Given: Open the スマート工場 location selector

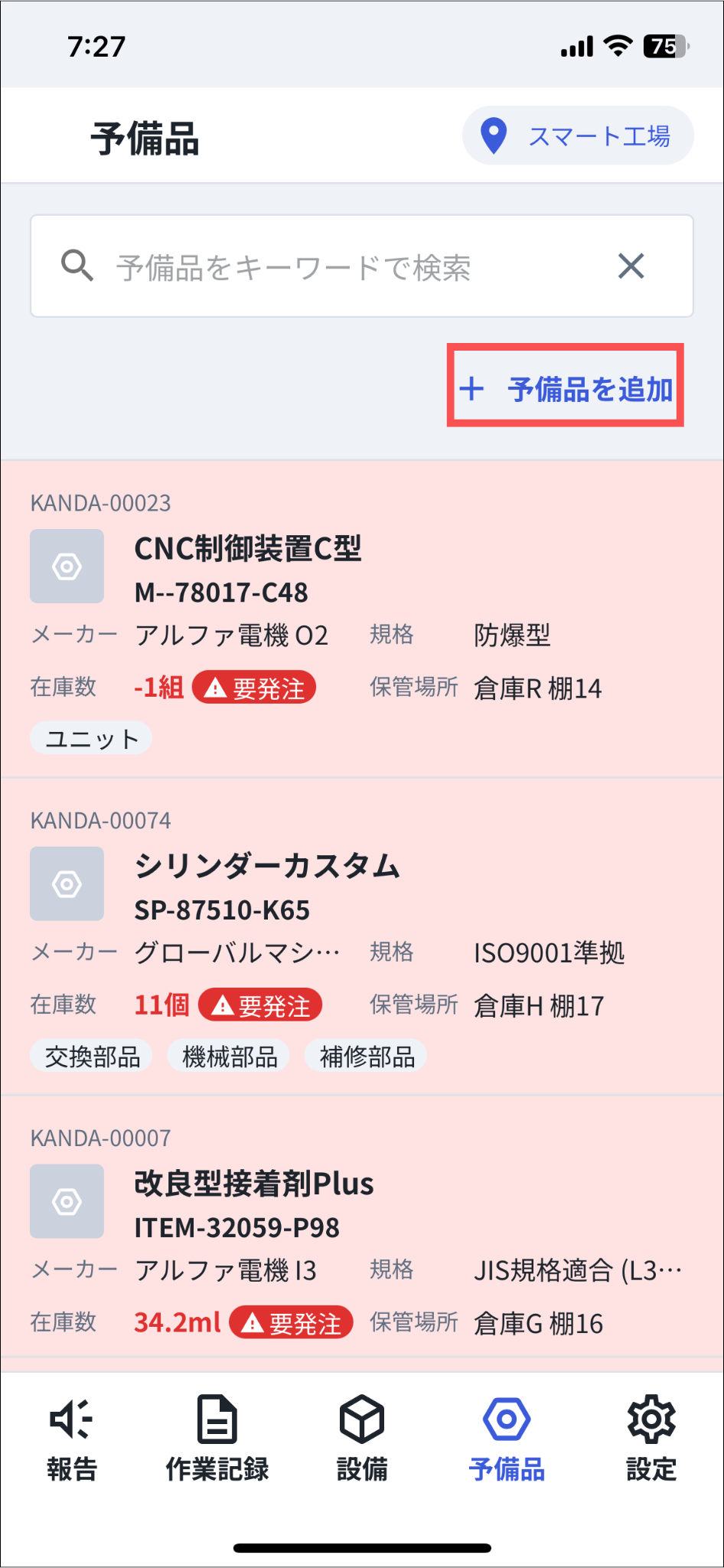Looking at the screenshot, I should 578,136.
